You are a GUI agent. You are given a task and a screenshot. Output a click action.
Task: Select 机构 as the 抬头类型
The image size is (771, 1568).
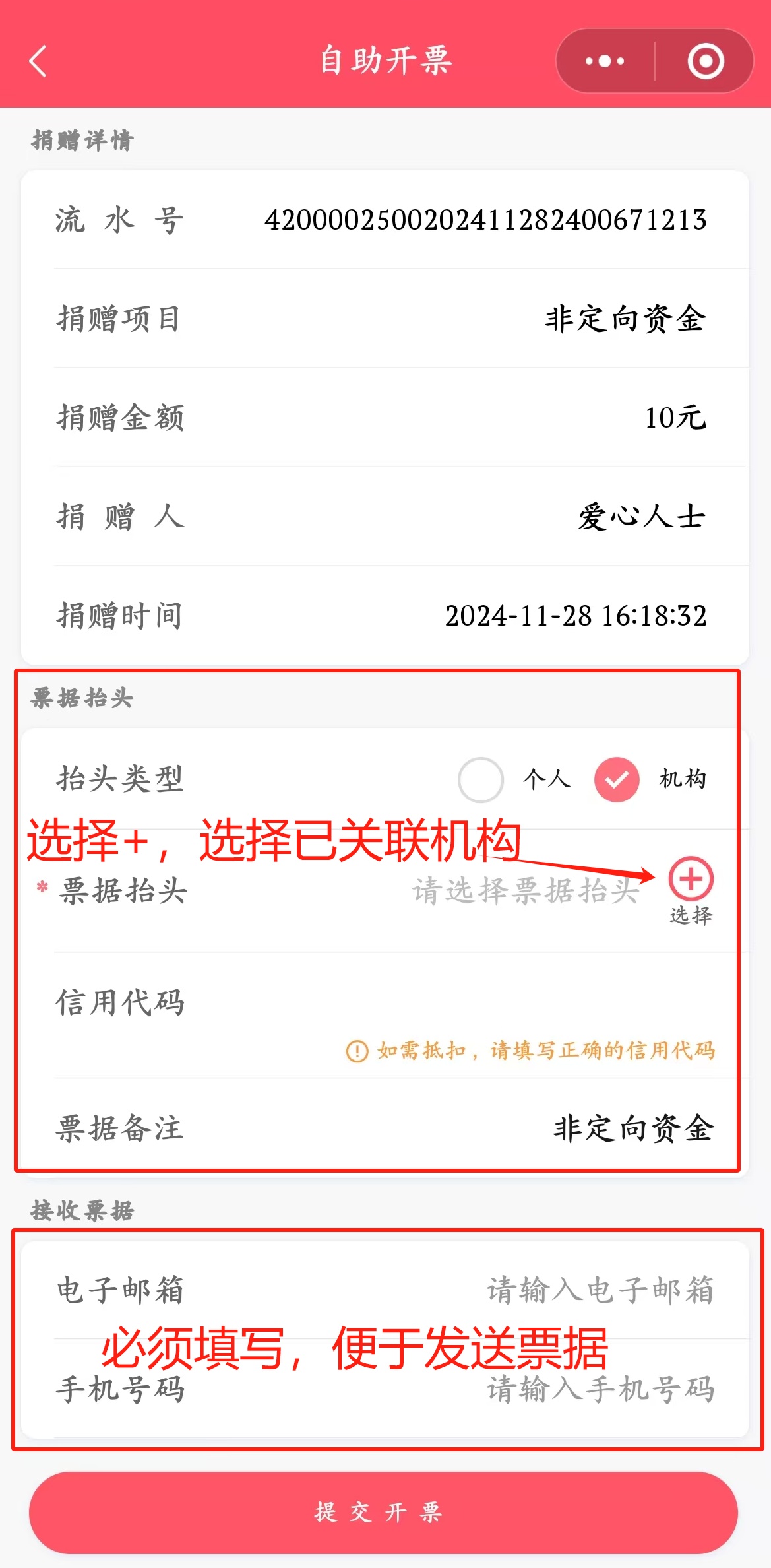pos(617,779)
